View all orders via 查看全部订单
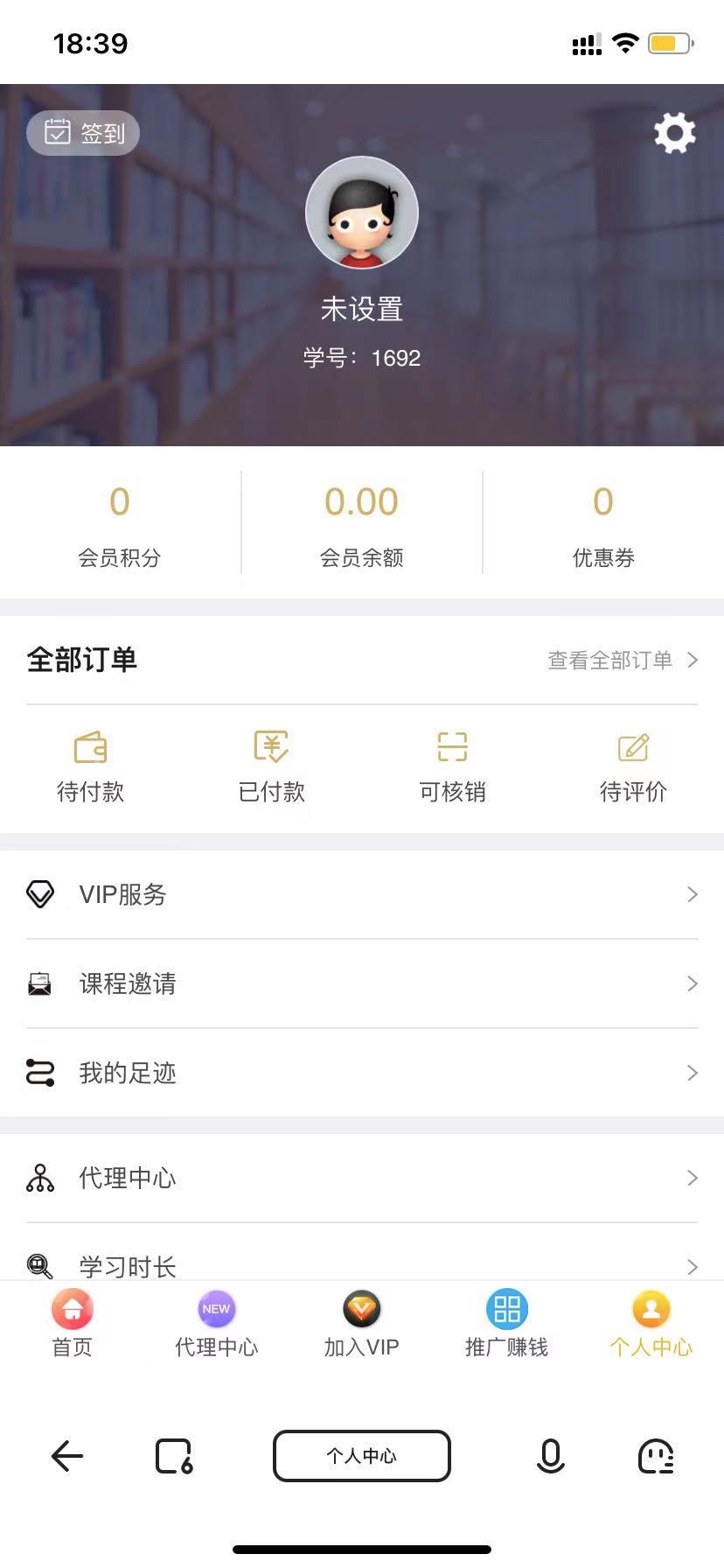 coord(622,661)
